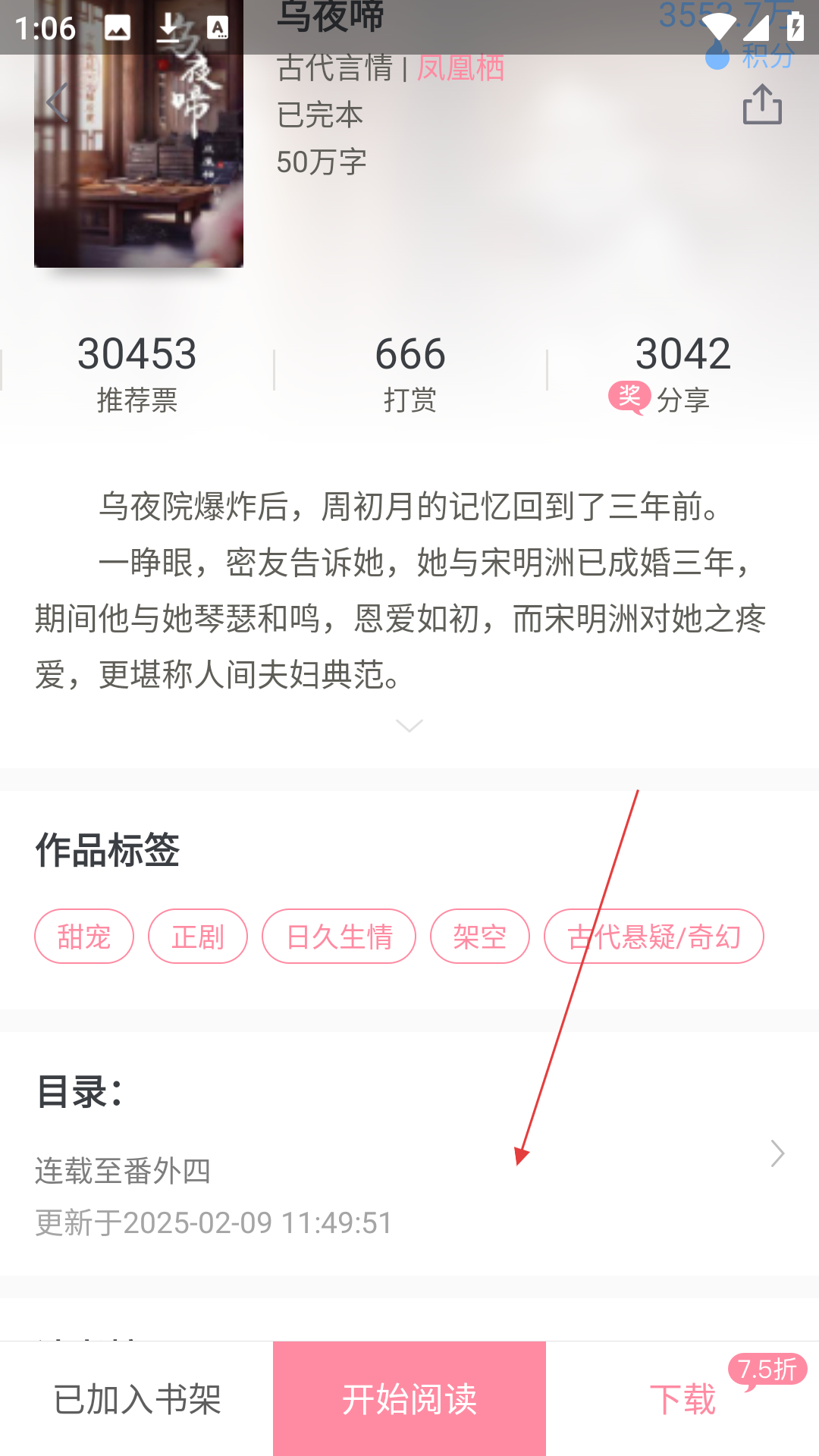Select the 古代悬疑/奇幻 tag
The height and width of the screenshot is (1456, 819).
pyautogui.click(x=654, y=937)
